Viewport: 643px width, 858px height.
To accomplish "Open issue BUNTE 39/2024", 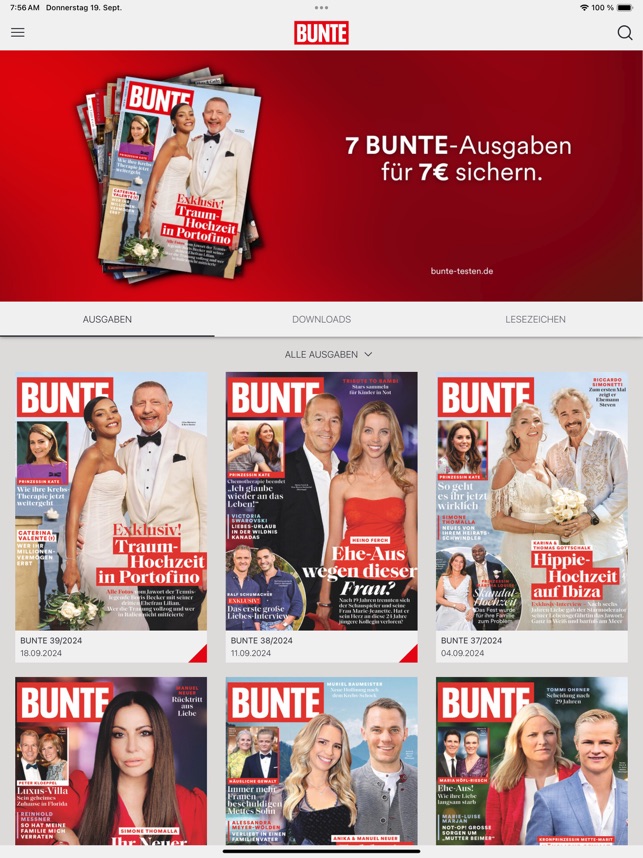I will [x=111, y=502].
